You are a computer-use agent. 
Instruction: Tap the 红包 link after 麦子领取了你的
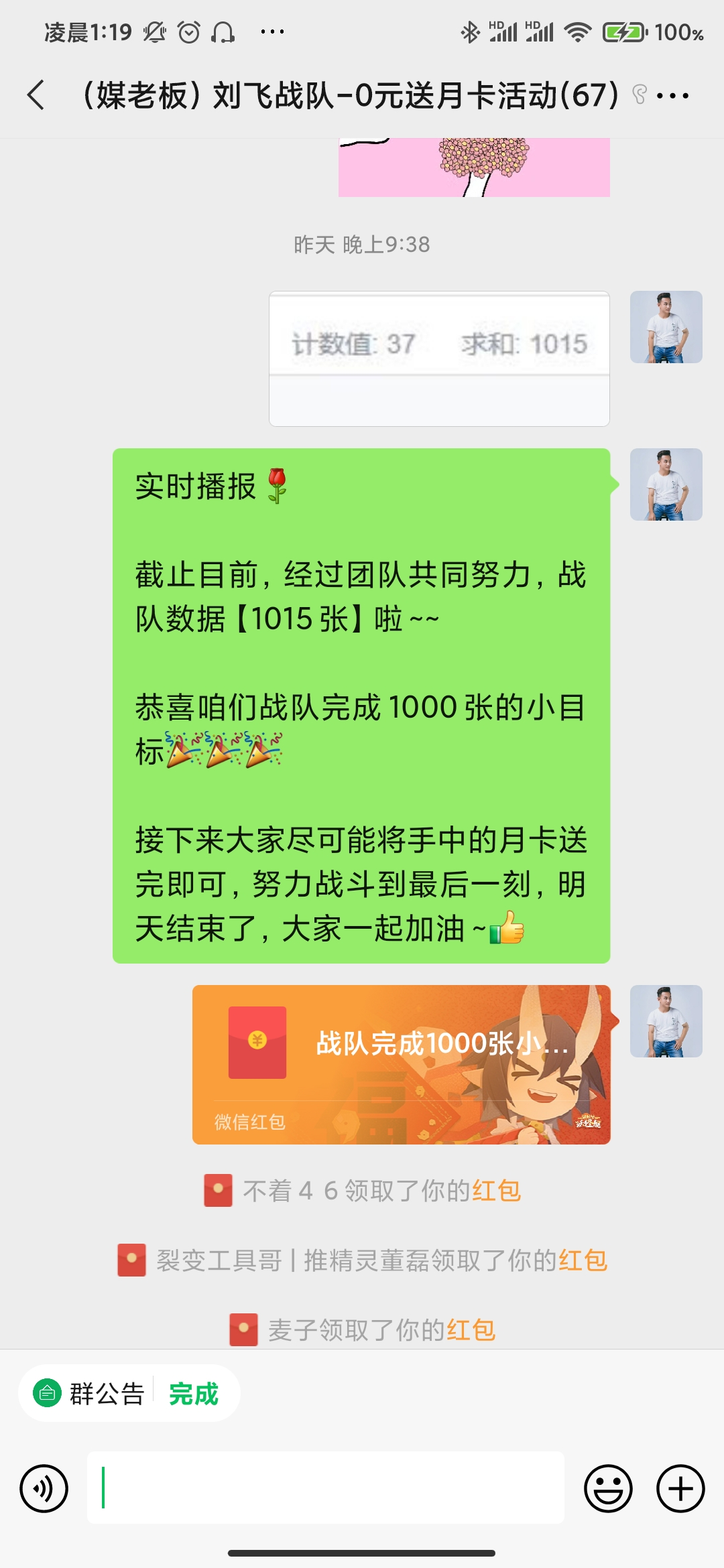471,1330
